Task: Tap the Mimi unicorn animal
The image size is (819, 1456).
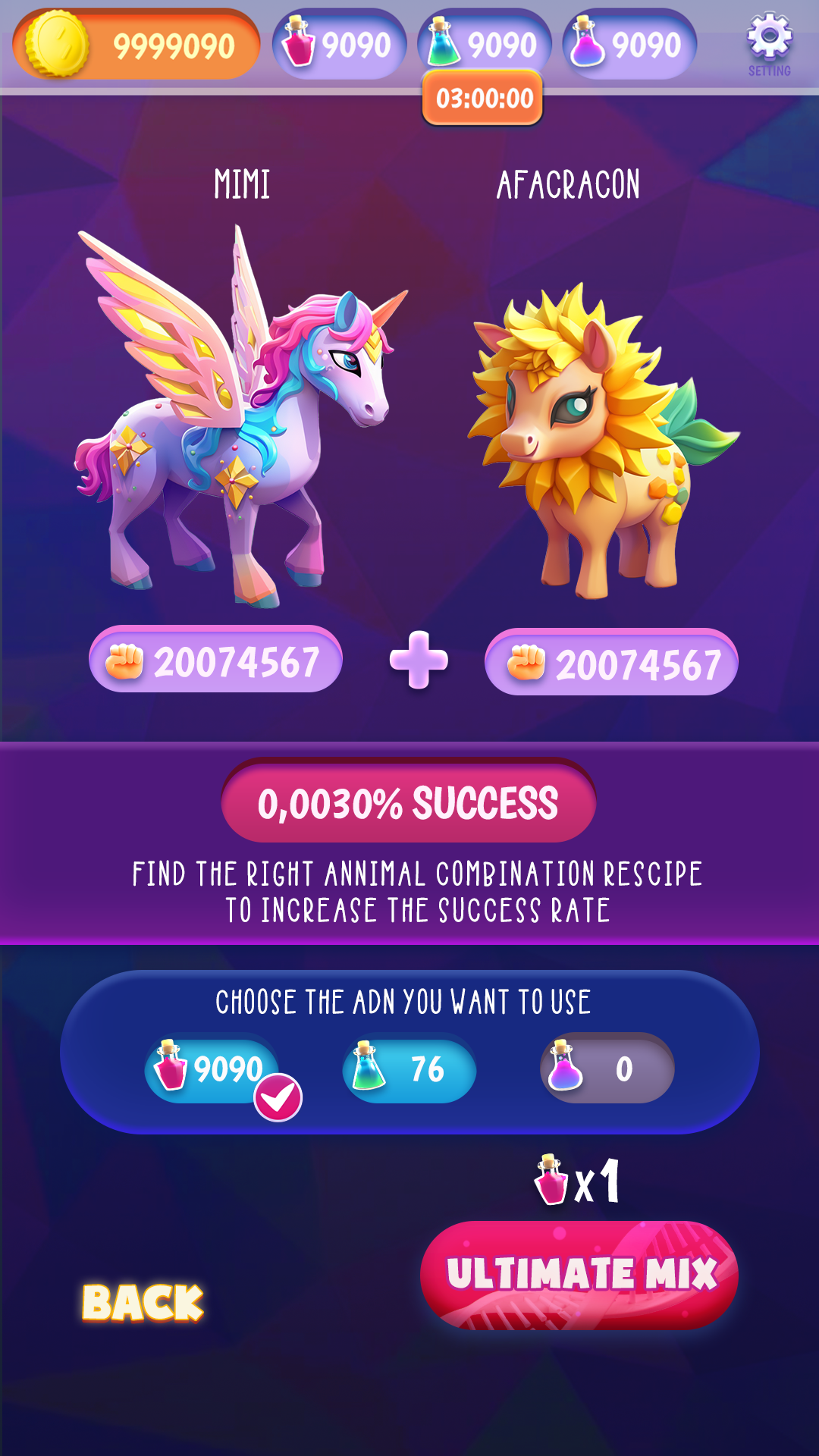Action: (241, 416)
